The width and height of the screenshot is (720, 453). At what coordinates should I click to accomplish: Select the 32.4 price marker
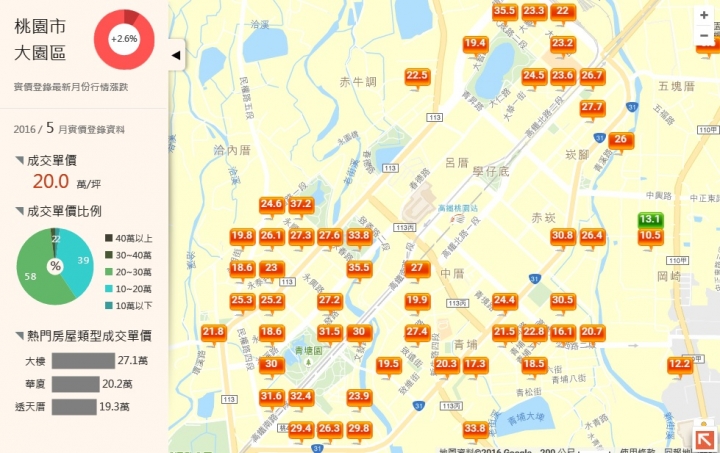(x=301, y=396)
